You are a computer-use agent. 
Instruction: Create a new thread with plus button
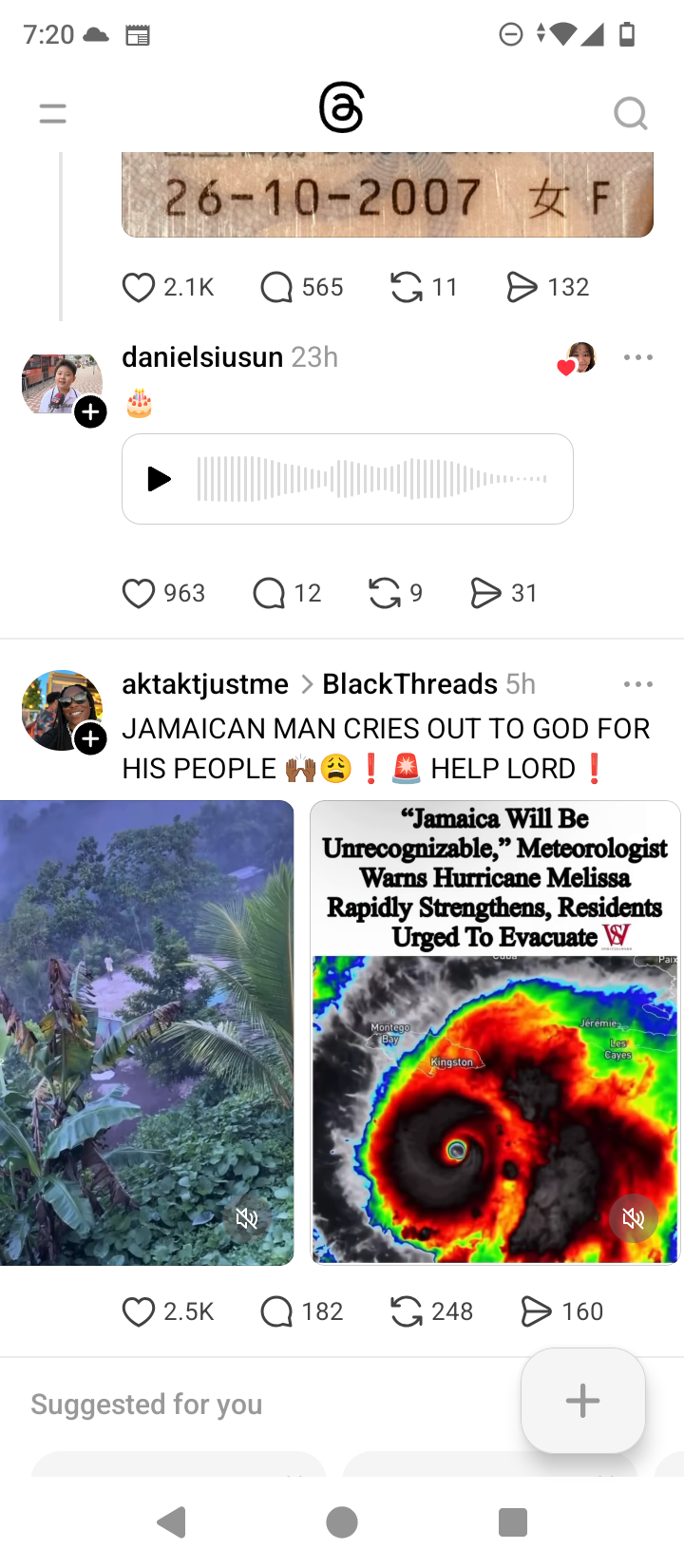pyautogui.click(x=582, y=1400)
